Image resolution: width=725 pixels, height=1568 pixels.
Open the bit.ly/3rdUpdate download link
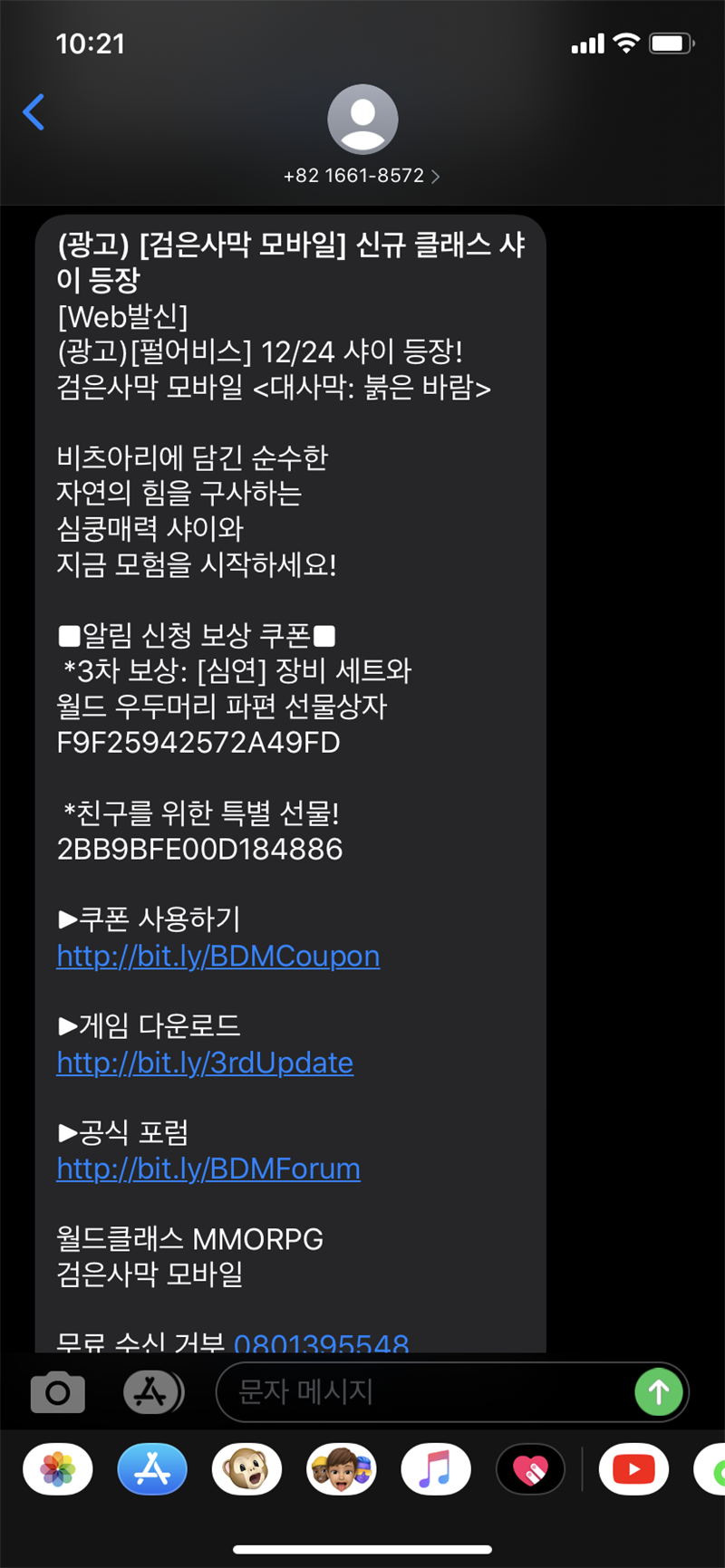coord(205,1063)
